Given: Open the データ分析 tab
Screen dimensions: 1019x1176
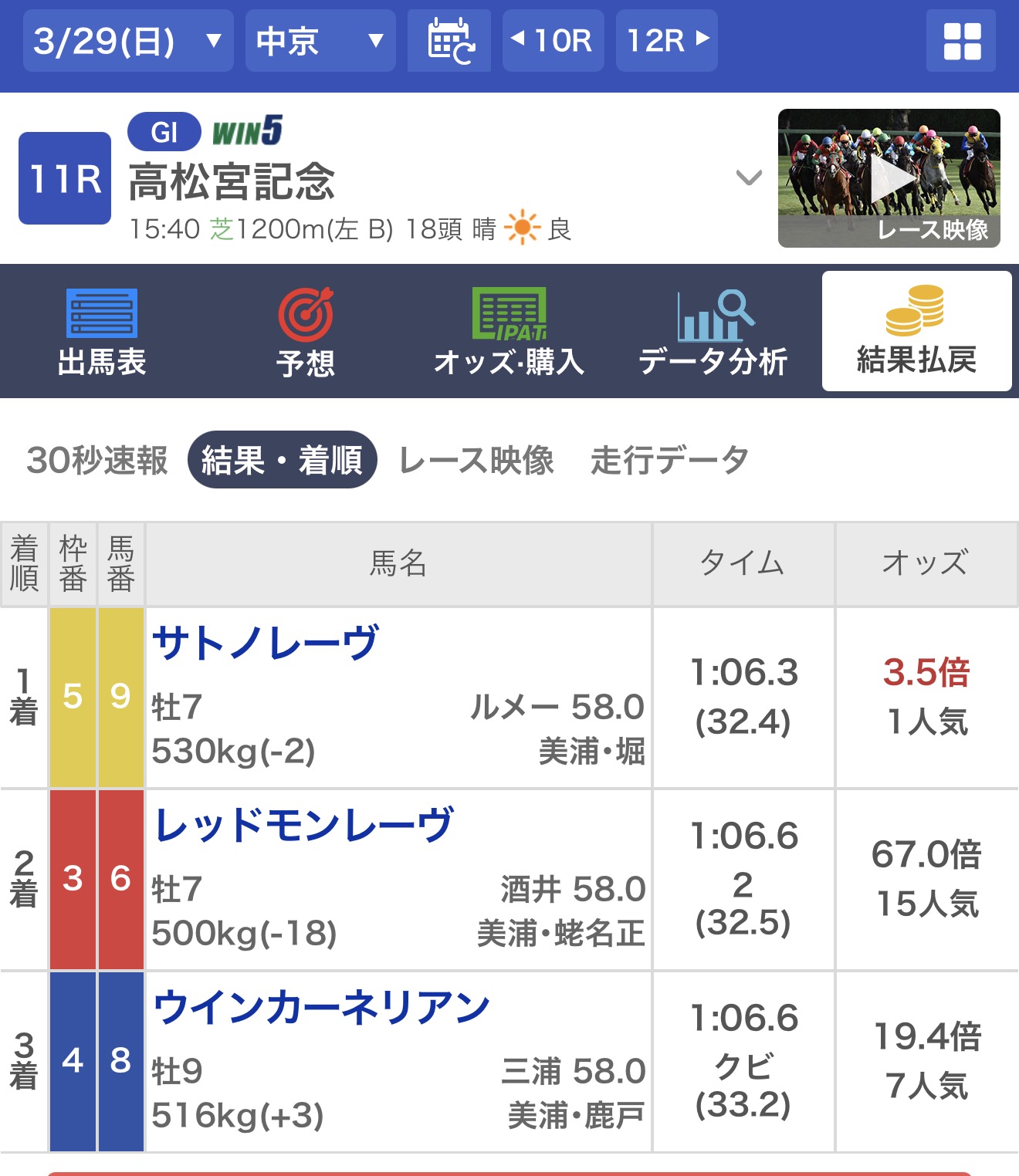Looking at the screenshot, I should click(713, 332).
